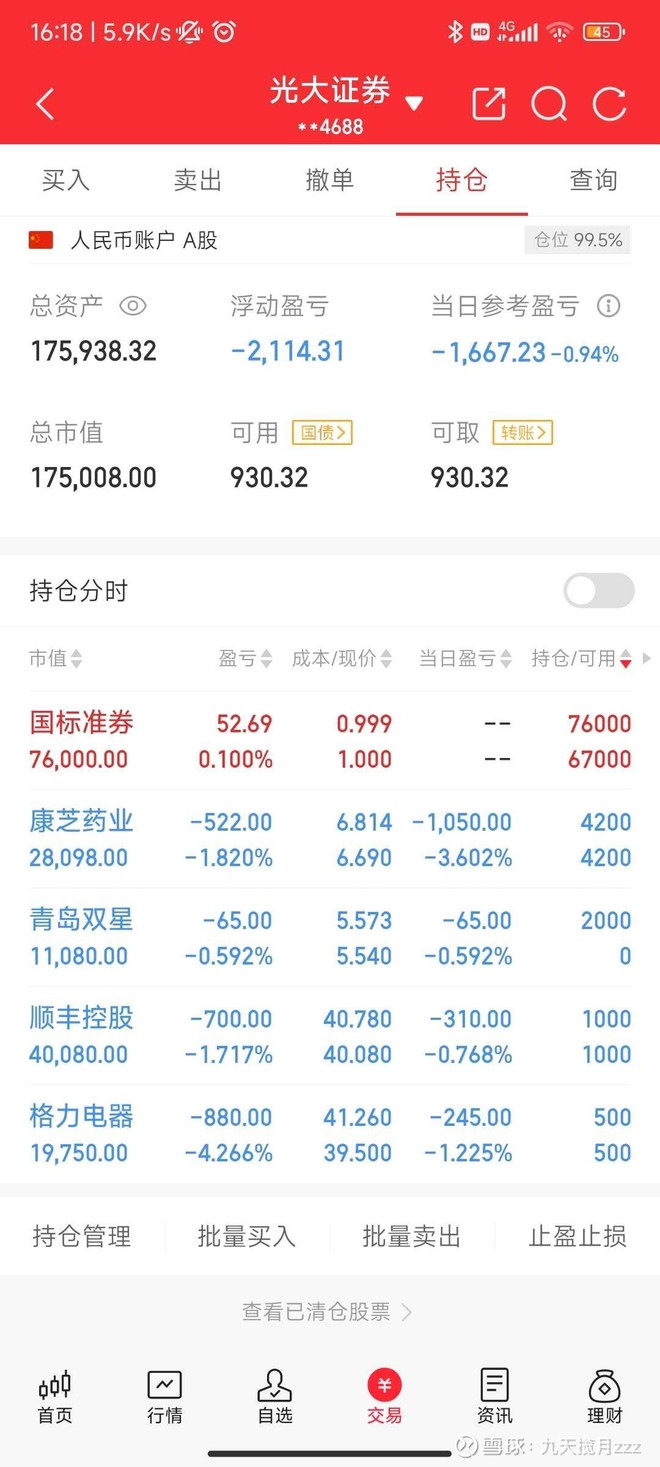Tap the 批量卖出 button
This screenshot has height=1467, width=660.
[411, 1236]
